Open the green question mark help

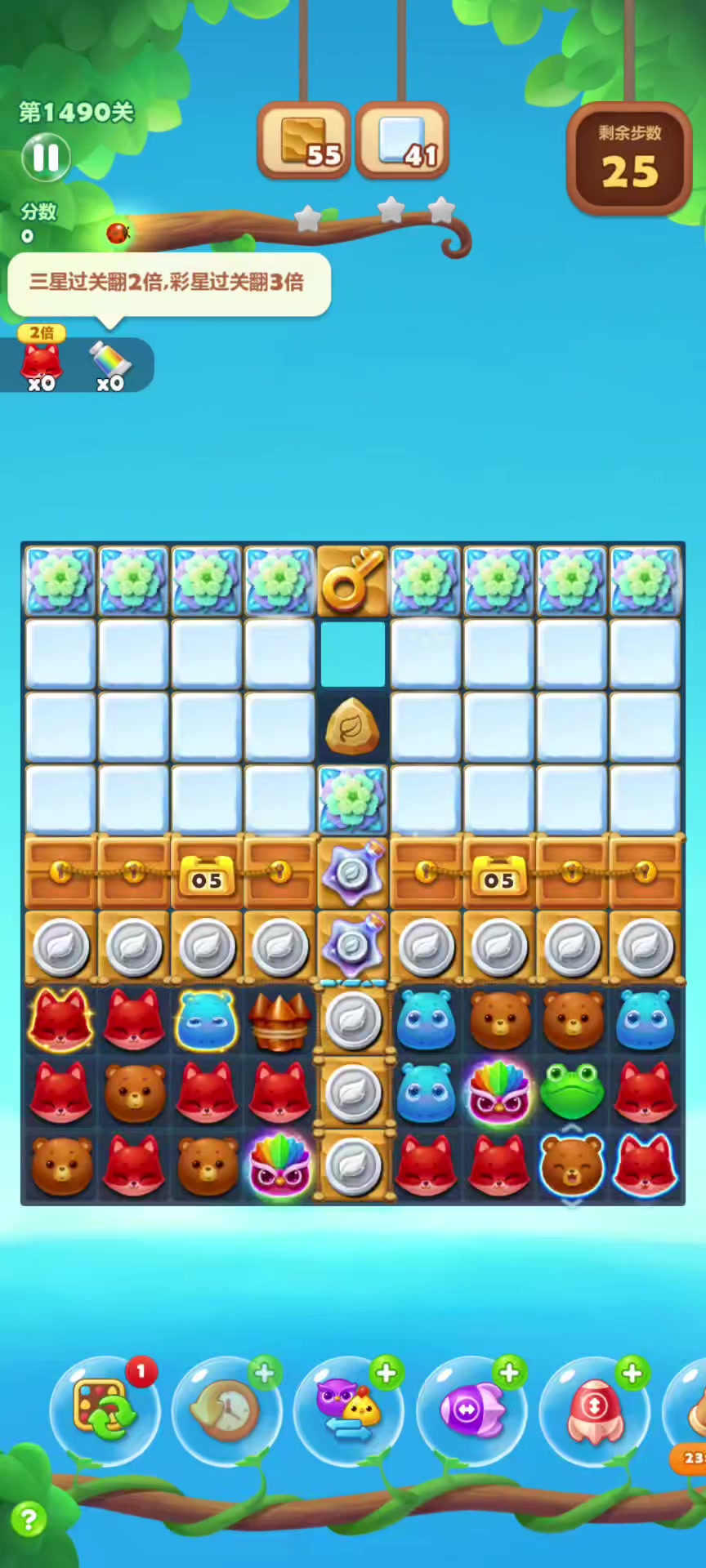29,1520
